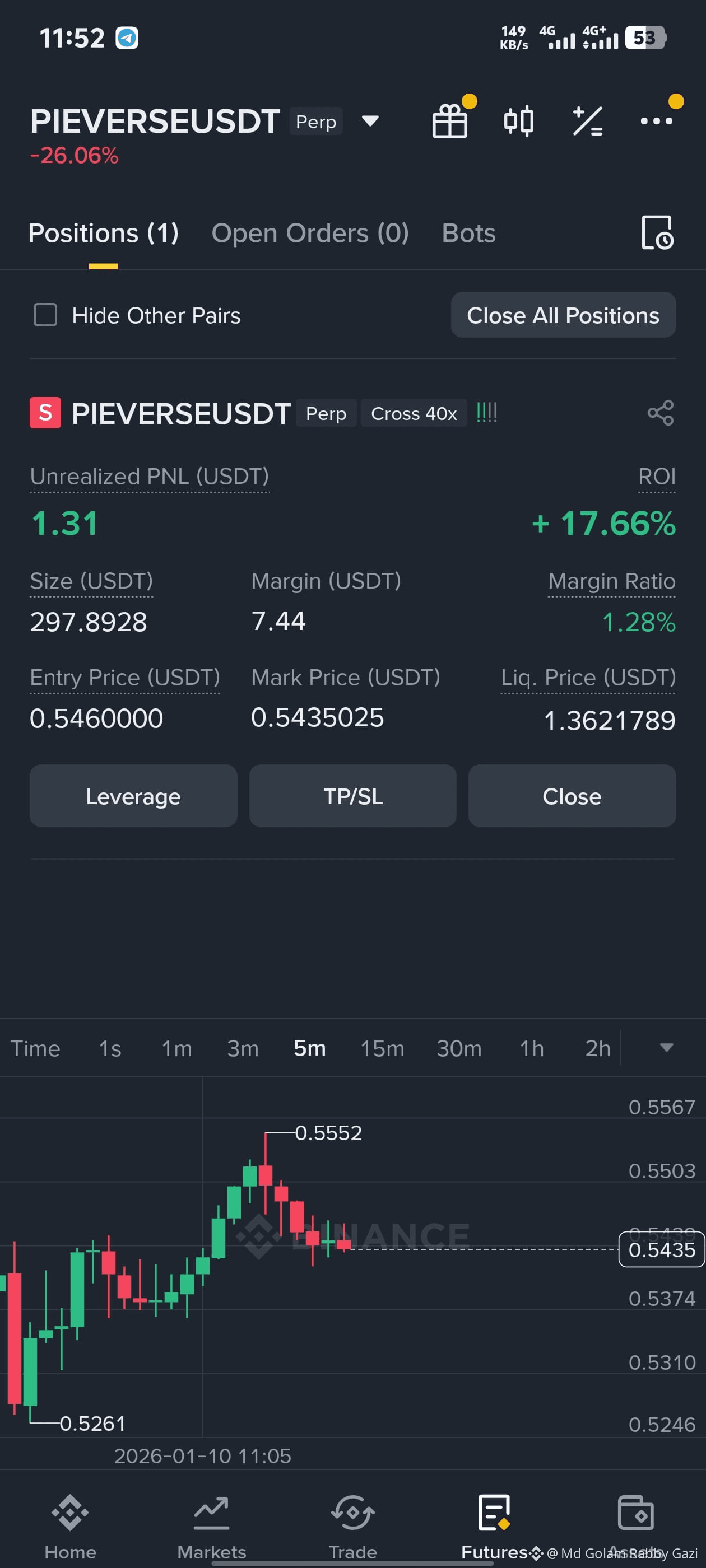Set TP/SL for the position
Image resolution: width=706 pixels, height=1568 pixels.
click(352, 796)
